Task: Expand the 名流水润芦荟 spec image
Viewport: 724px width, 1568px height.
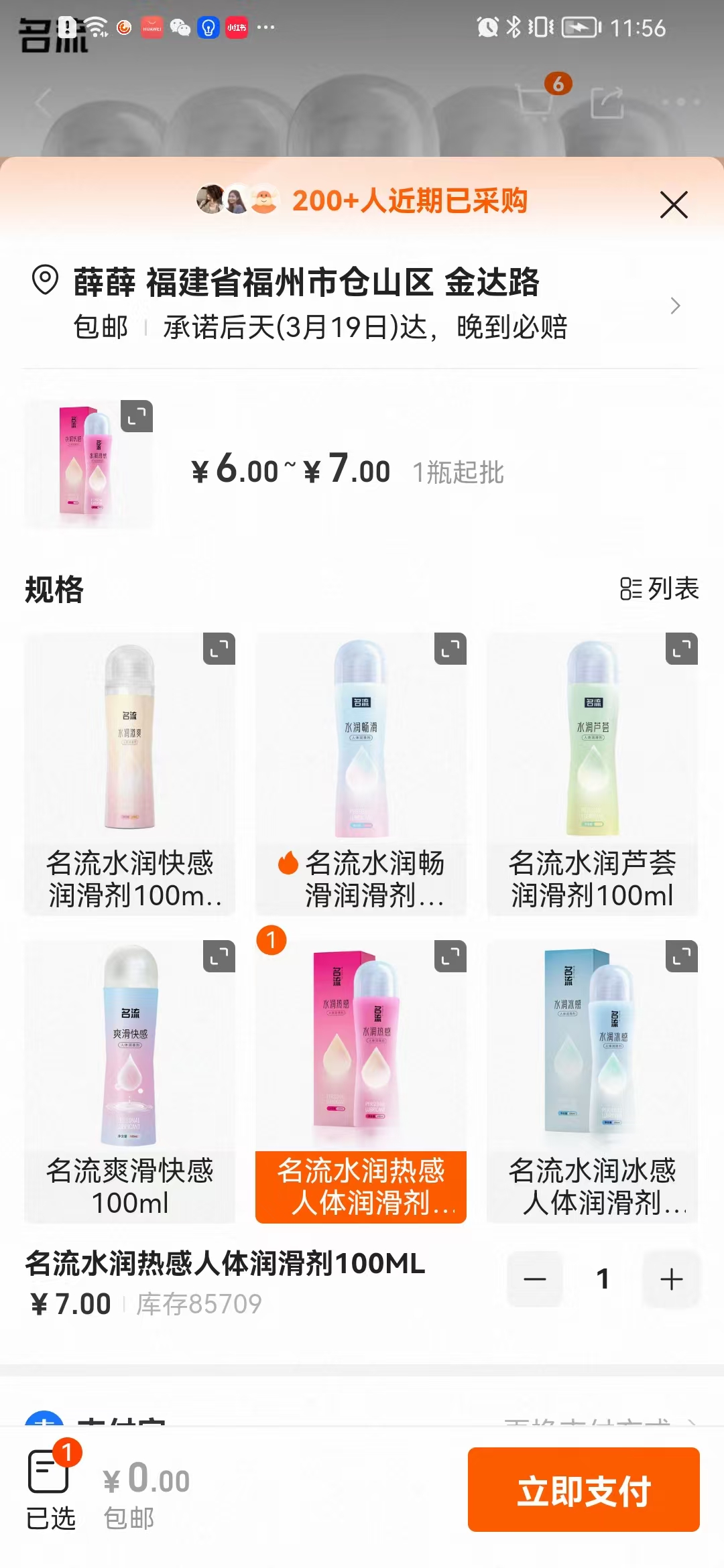Action: 681,649
